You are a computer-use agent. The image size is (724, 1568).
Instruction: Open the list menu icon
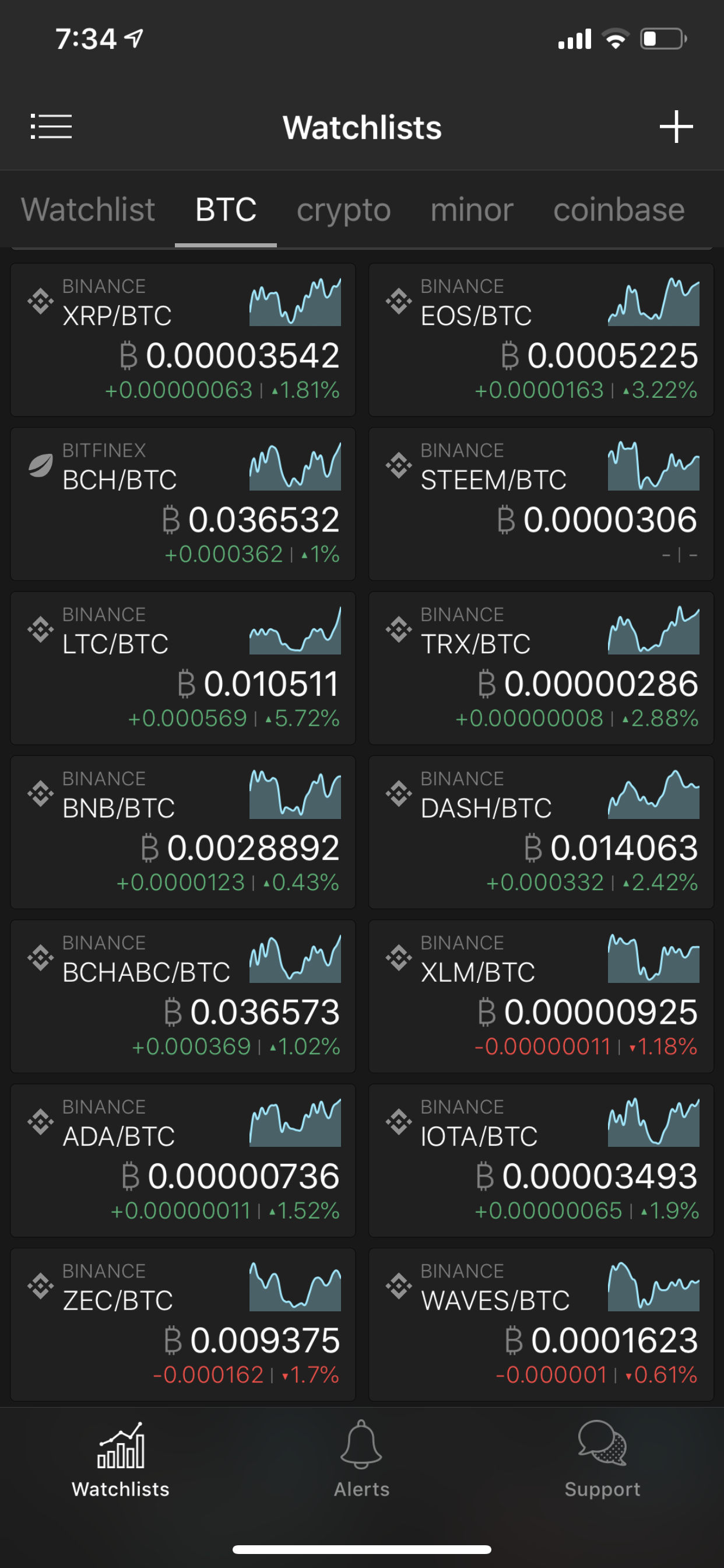pos(51,127)
